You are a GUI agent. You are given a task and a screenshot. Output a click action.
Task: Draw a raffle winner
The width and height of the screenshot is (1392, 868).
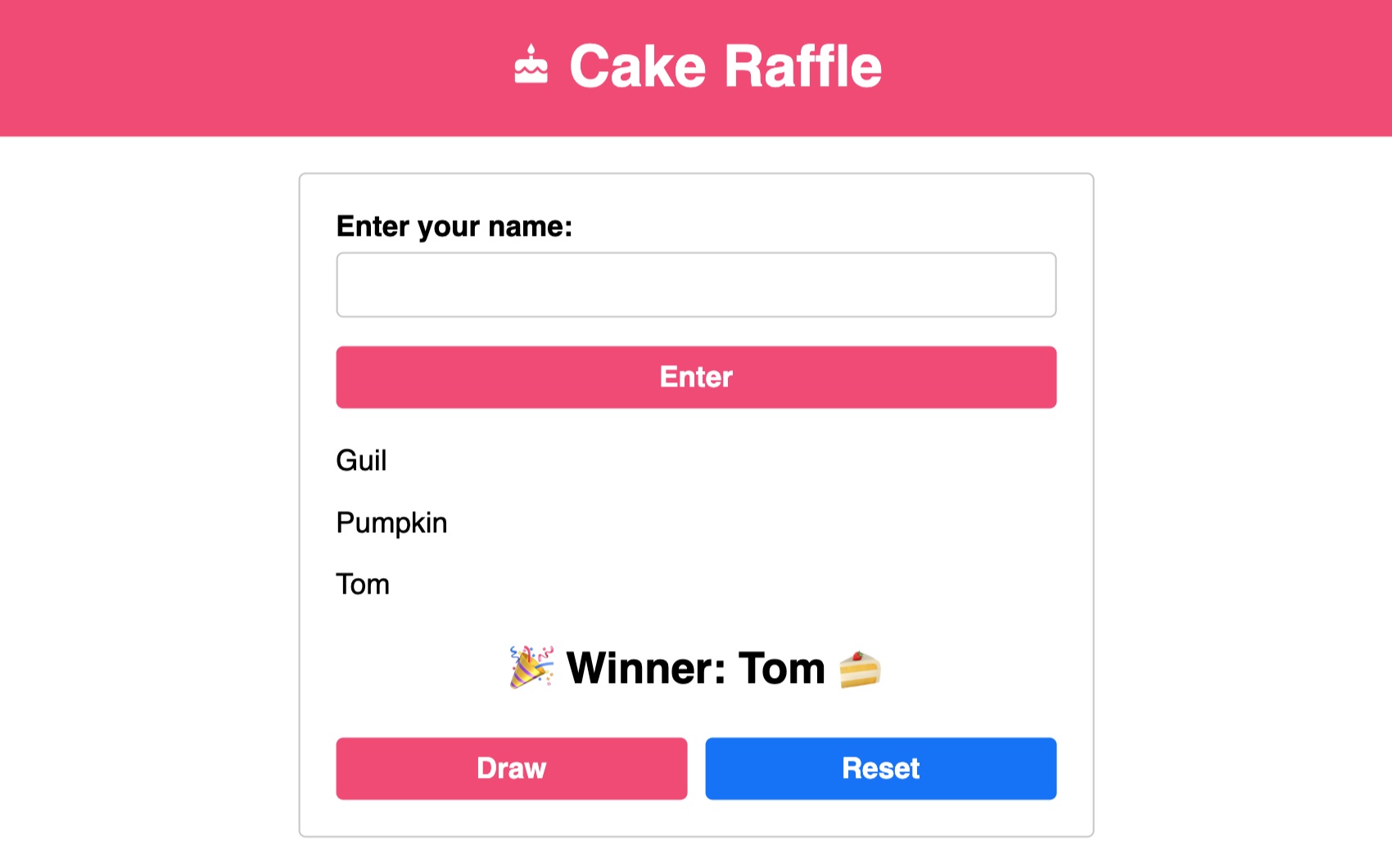[x=512, y=769]
